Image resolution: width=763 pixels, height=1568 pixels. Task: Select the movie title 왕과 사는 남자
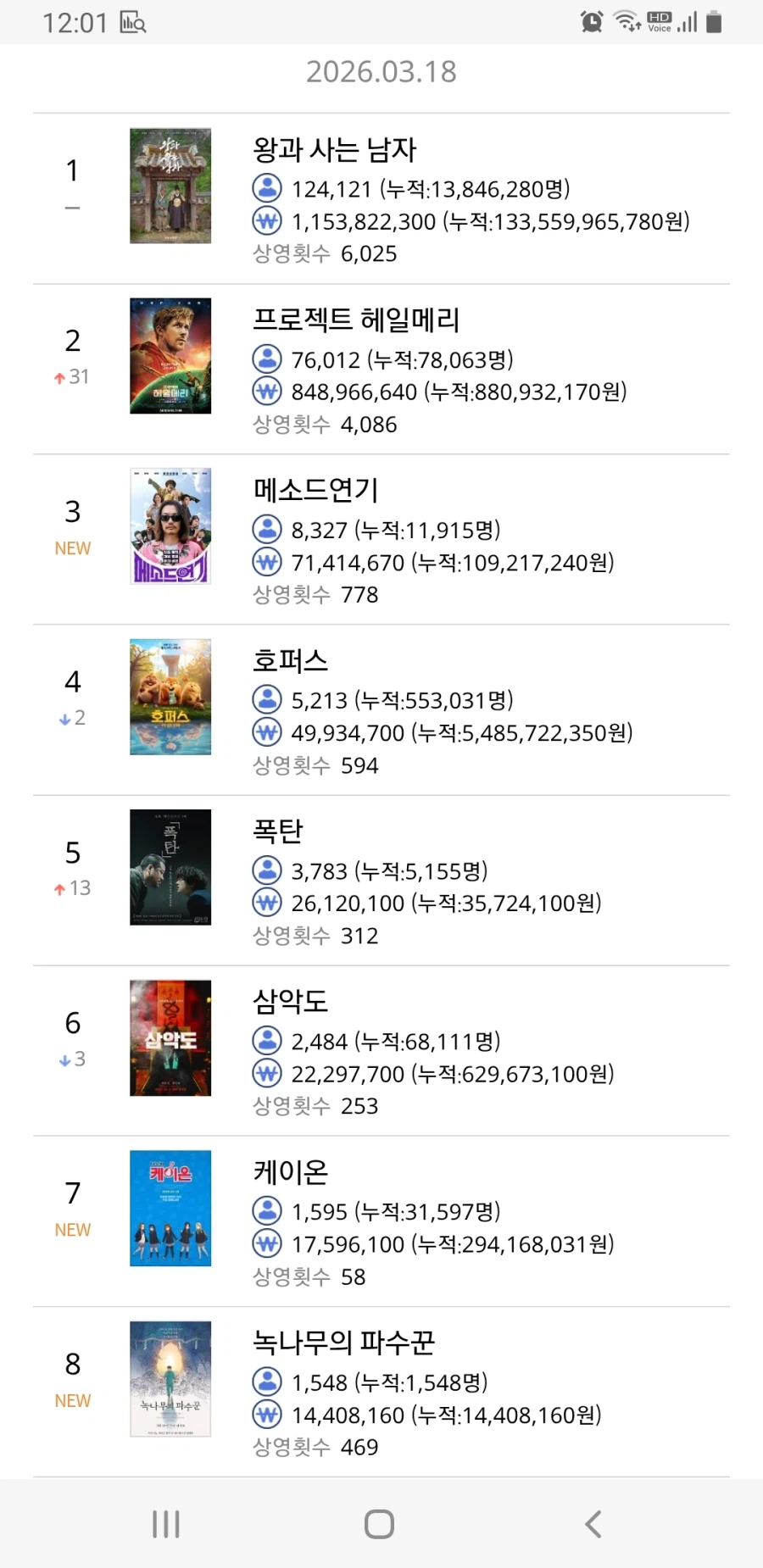[x=334, y=150]
